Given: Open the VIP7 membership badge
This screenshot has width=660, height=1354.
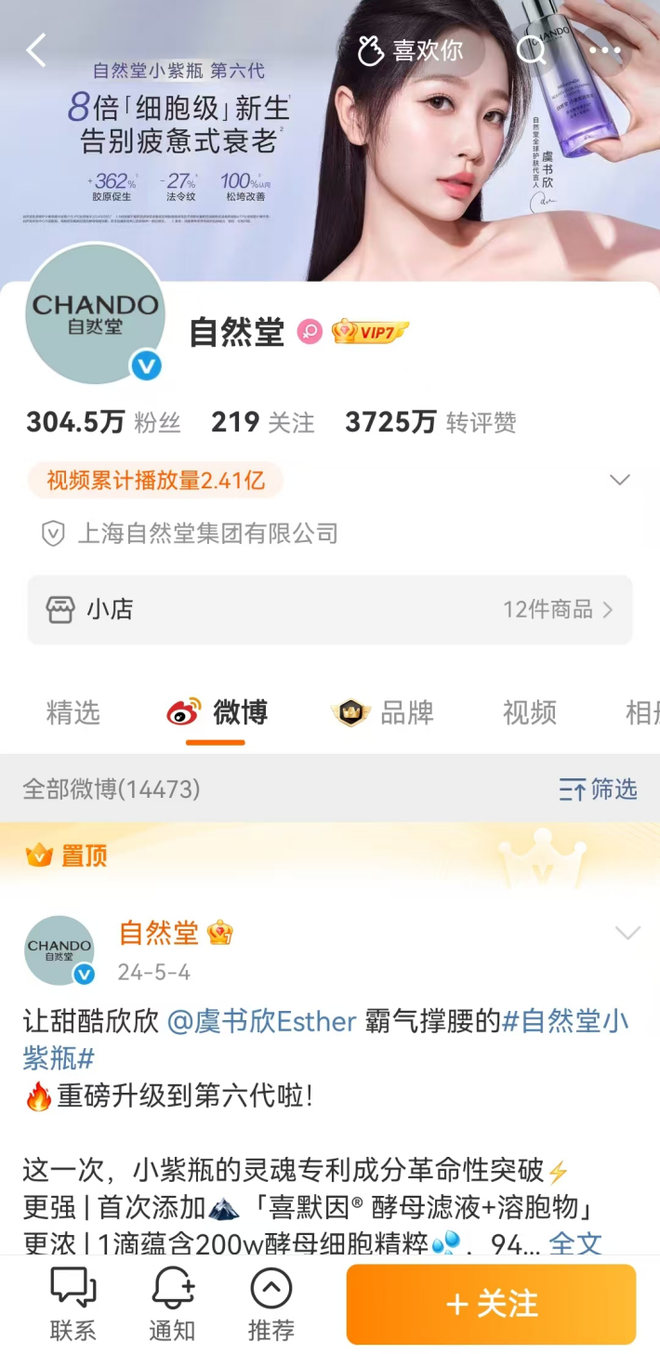Looking at the screenshot, I should (x=370, y=331).
